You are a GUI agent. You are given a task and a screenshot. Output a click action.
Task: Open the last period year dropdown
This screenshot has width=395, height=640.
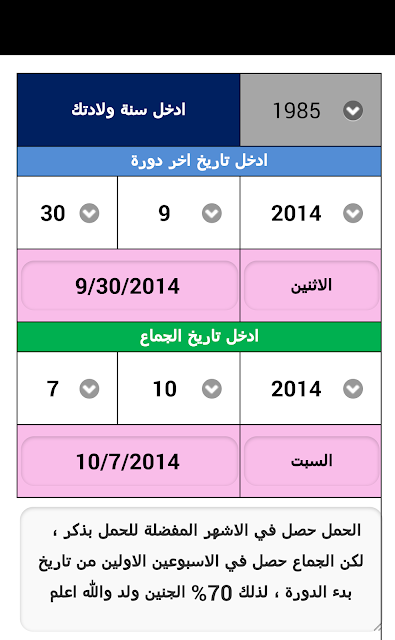pos(311,213)
